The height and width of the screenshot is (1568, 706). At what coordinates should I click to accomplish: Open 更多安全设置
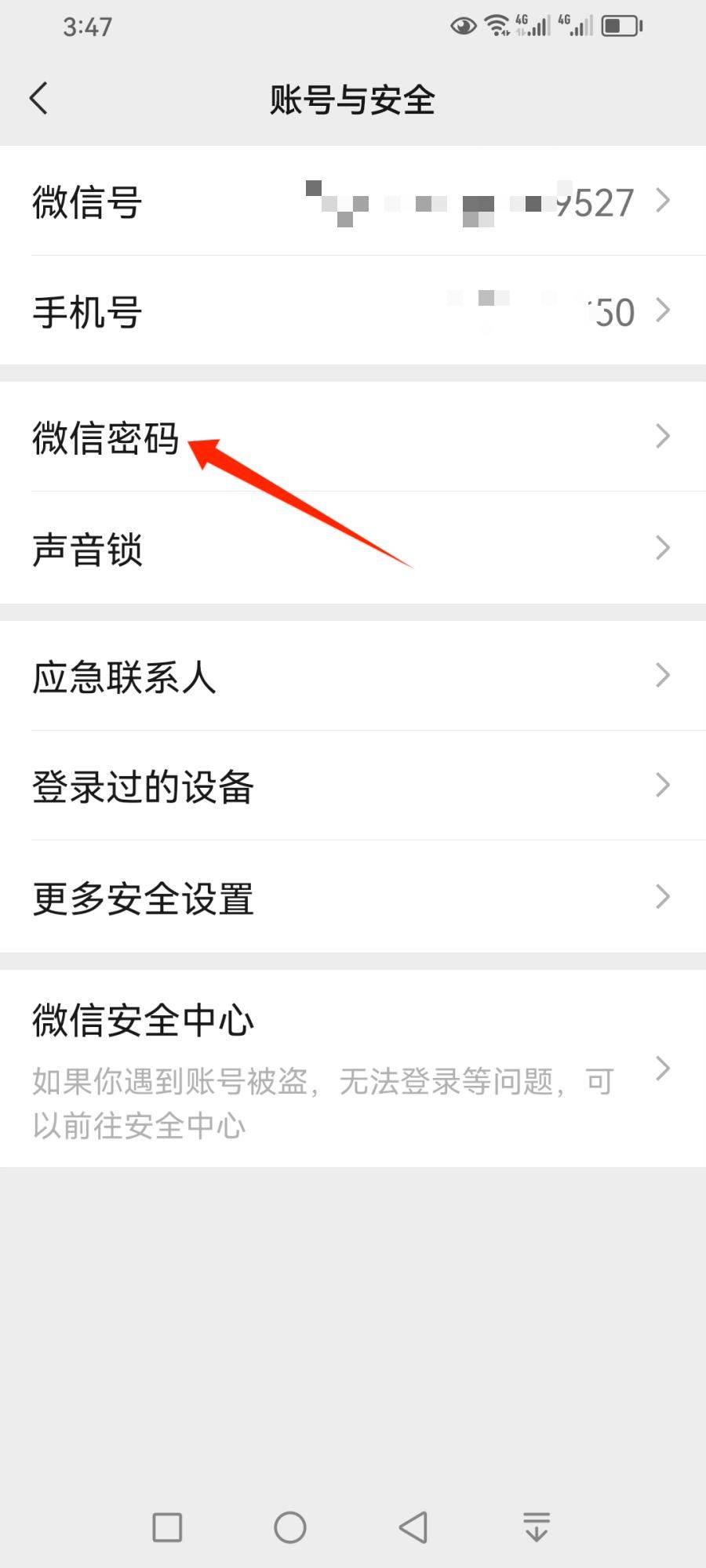tap(353, 897)
